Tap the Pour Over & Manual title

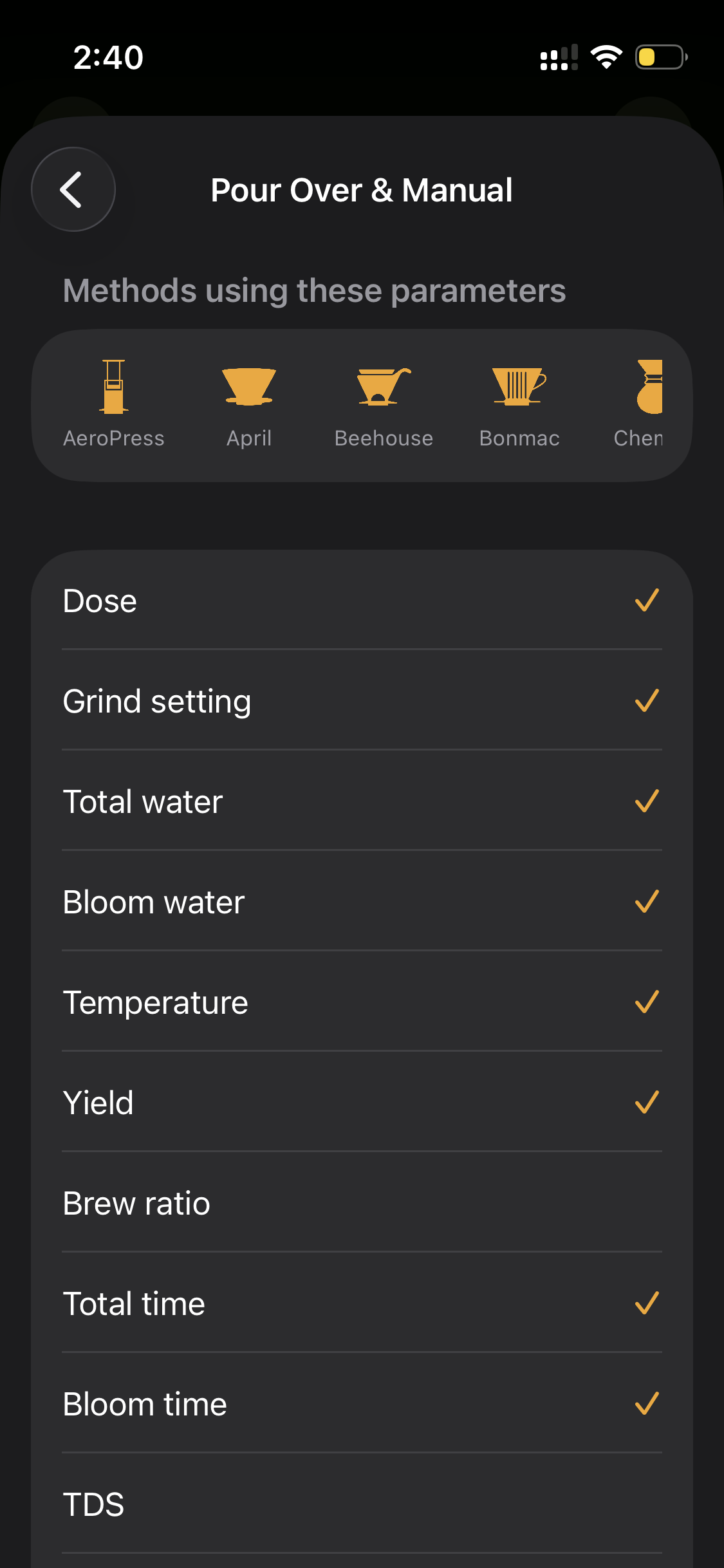tap(362, 189)
